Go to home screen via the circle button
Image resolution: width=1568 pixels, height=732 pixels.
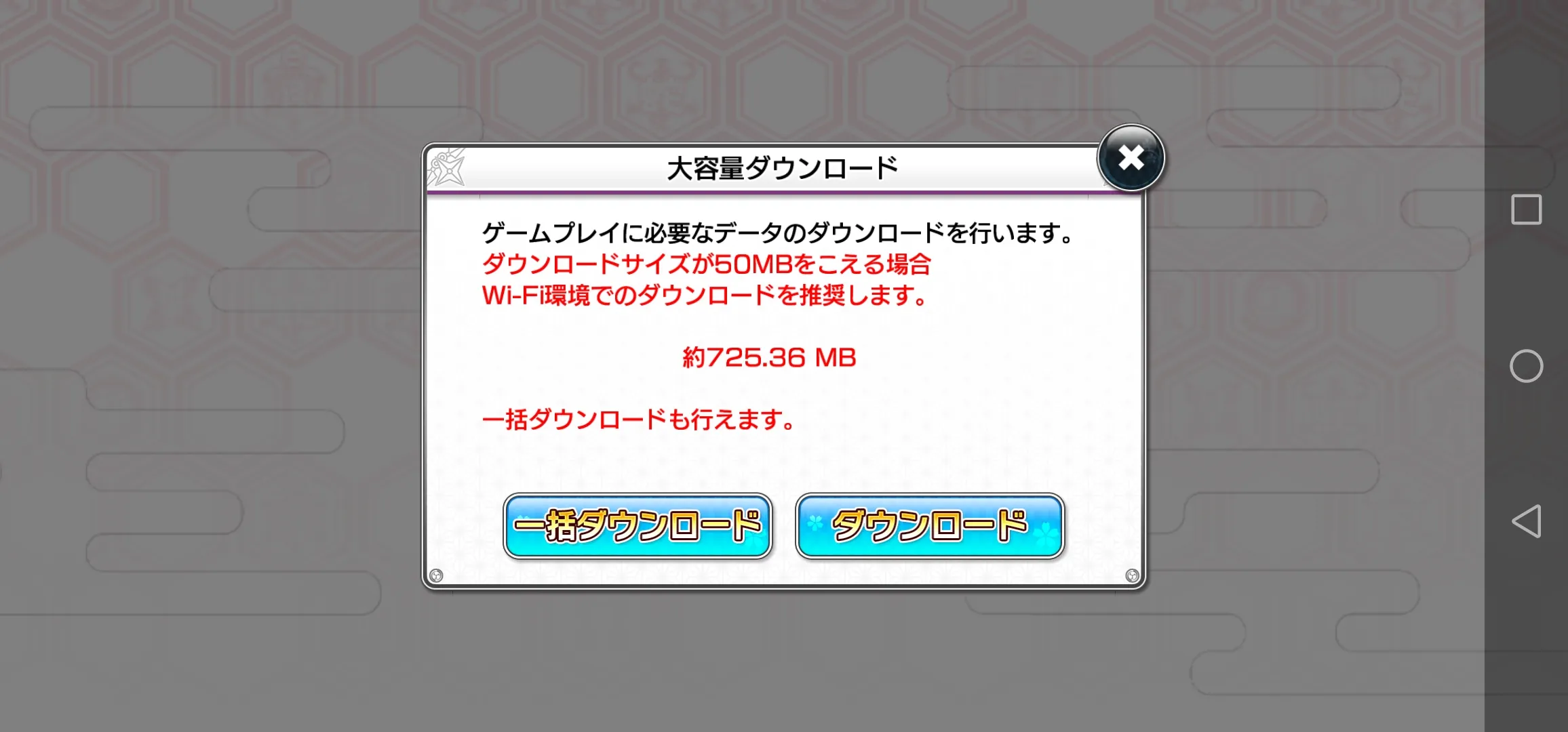pos(1526,367)
